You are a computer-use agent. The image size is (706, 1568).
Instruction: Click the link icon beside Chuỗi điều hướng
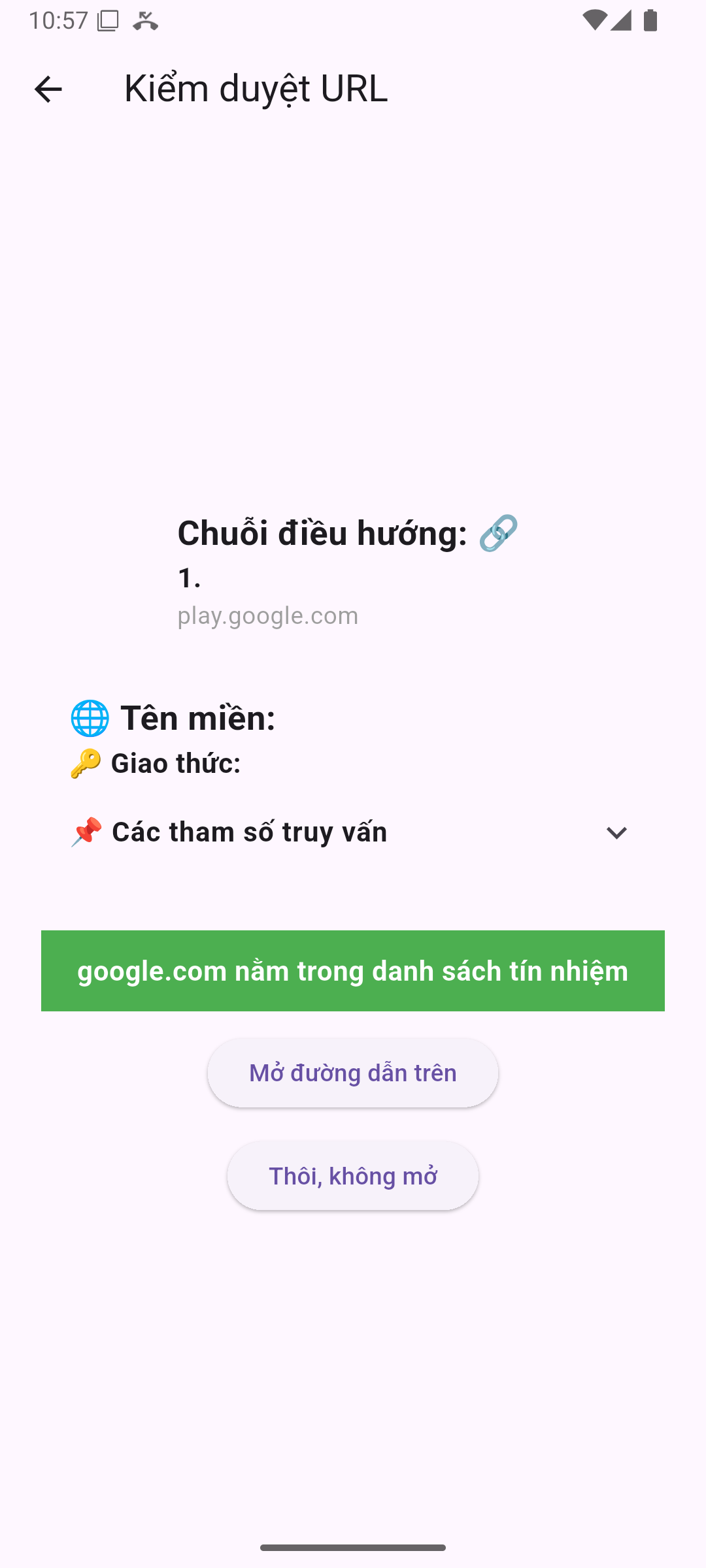[x=497, y=533]
